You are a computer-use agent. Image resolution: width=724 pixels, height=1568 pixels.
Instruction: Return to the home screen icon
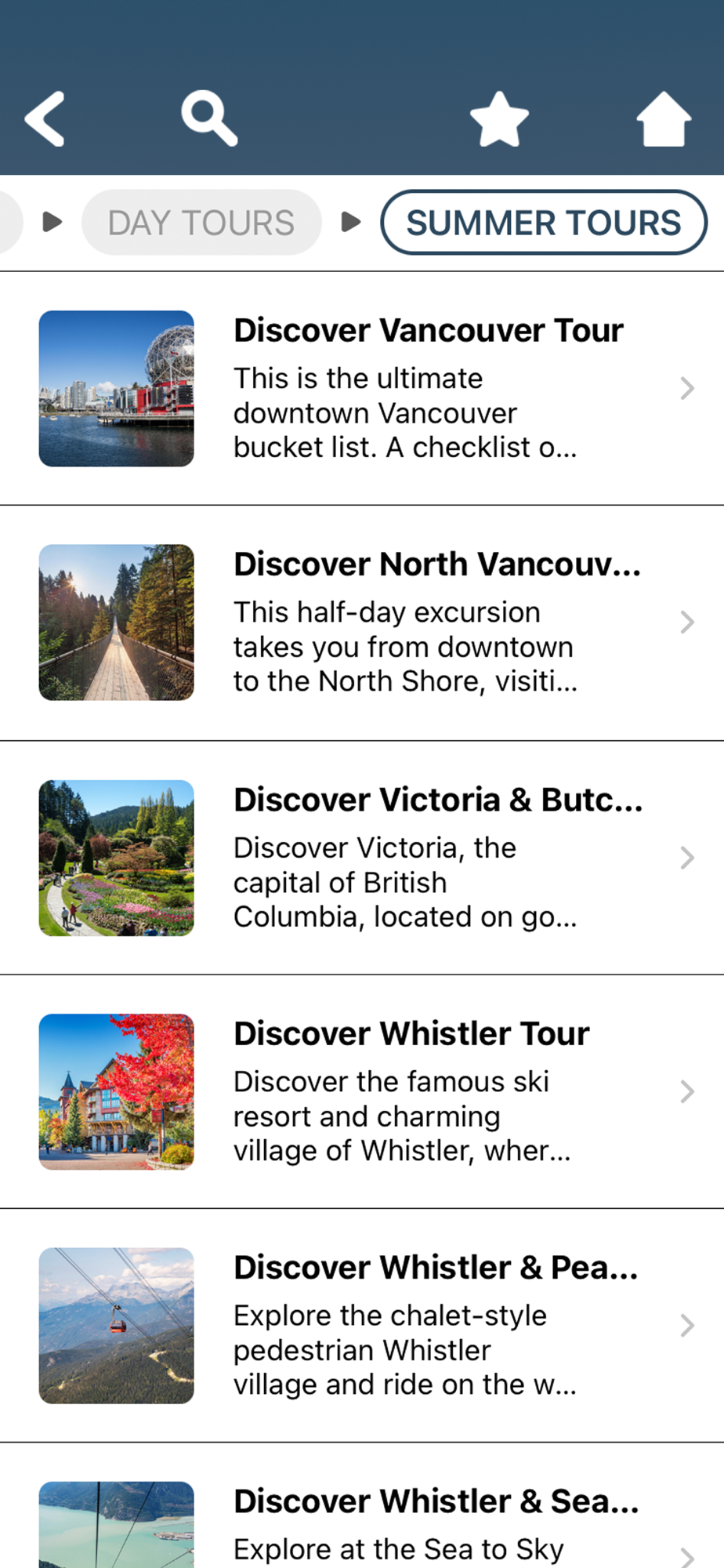click(664, 118)
